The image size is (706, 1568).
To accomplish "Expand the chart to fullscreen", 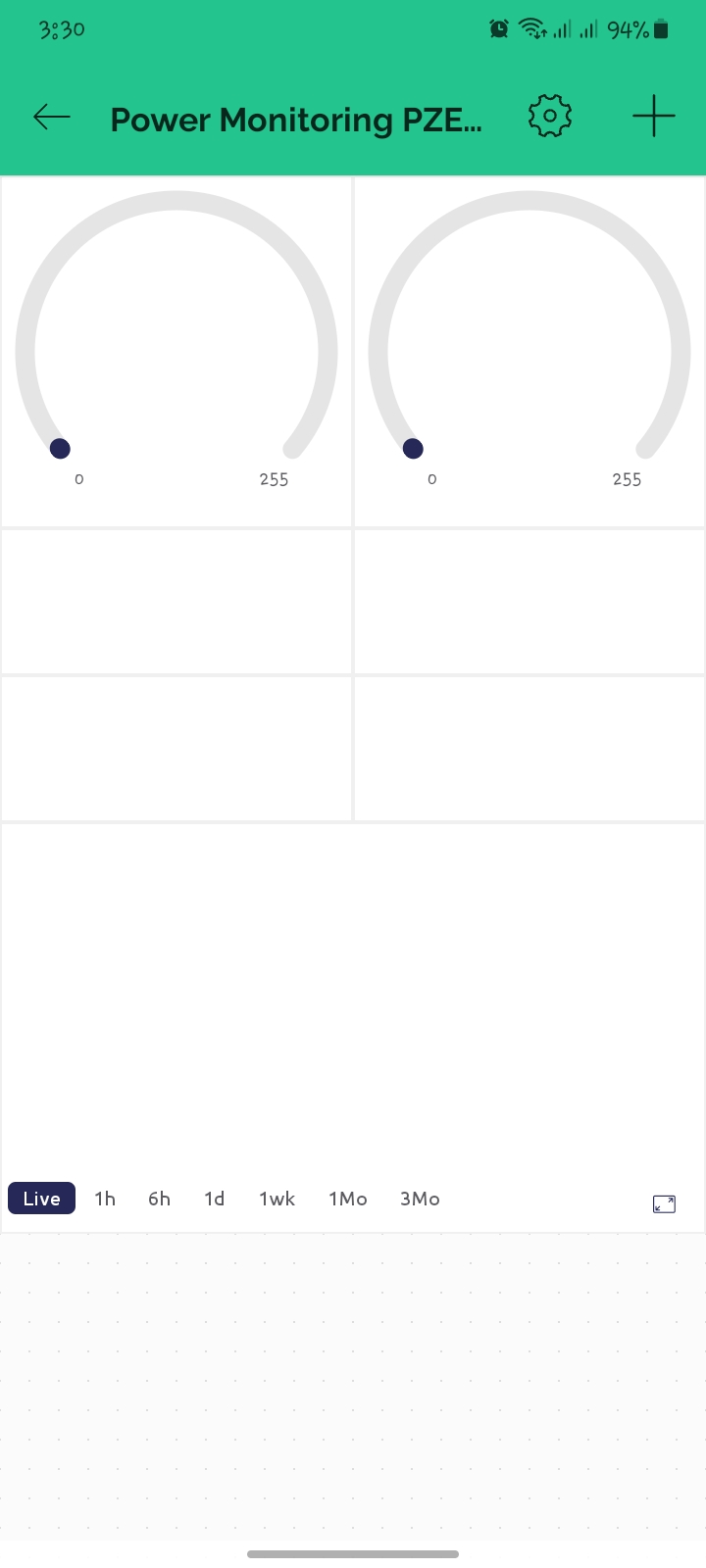I will pyautogui.click(x=664, y=1204).
